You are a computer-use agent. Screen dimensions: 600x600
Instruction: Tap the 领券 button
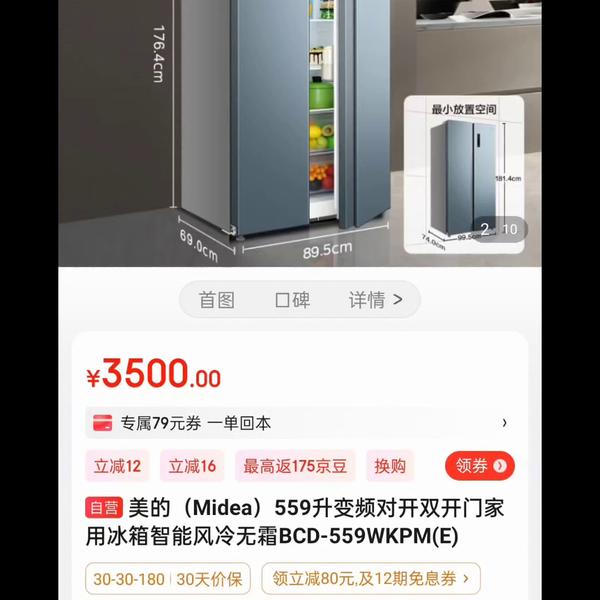coord(479,466)
